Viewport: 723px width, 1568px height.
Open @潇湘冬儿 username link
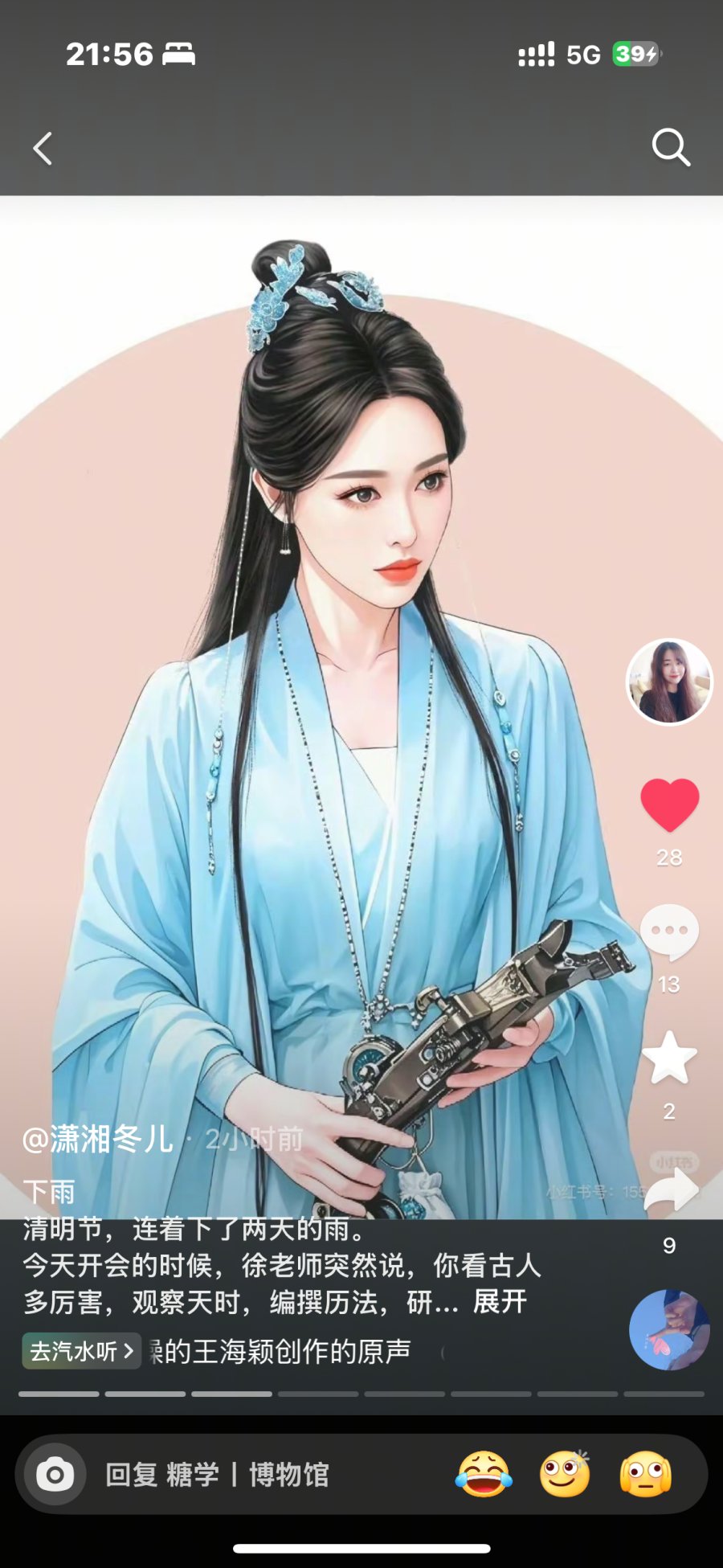[x=97, y=1139]
